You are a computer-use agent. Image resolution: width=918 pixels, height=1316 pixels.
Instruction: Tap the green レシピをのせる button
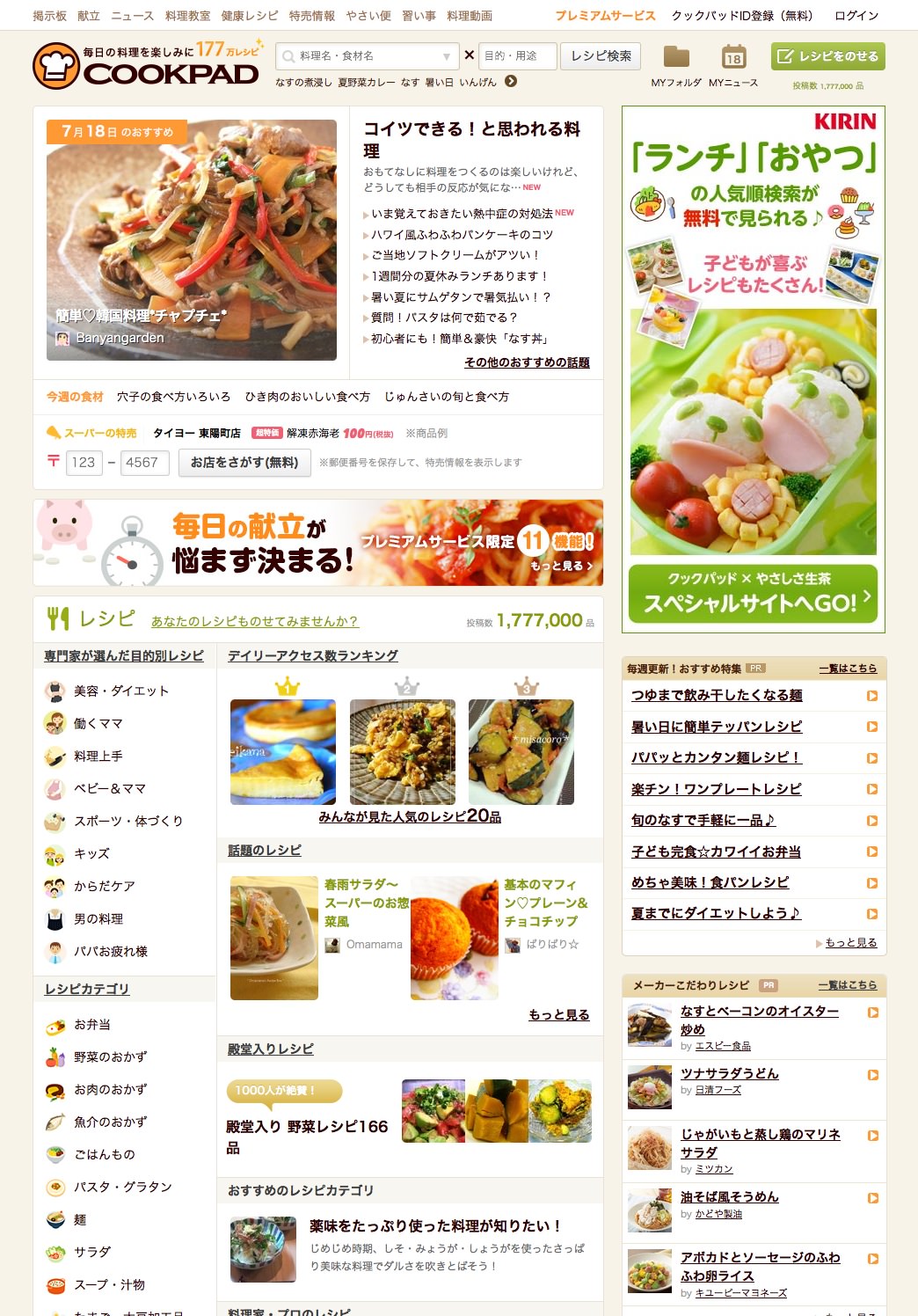coord(827,56)
